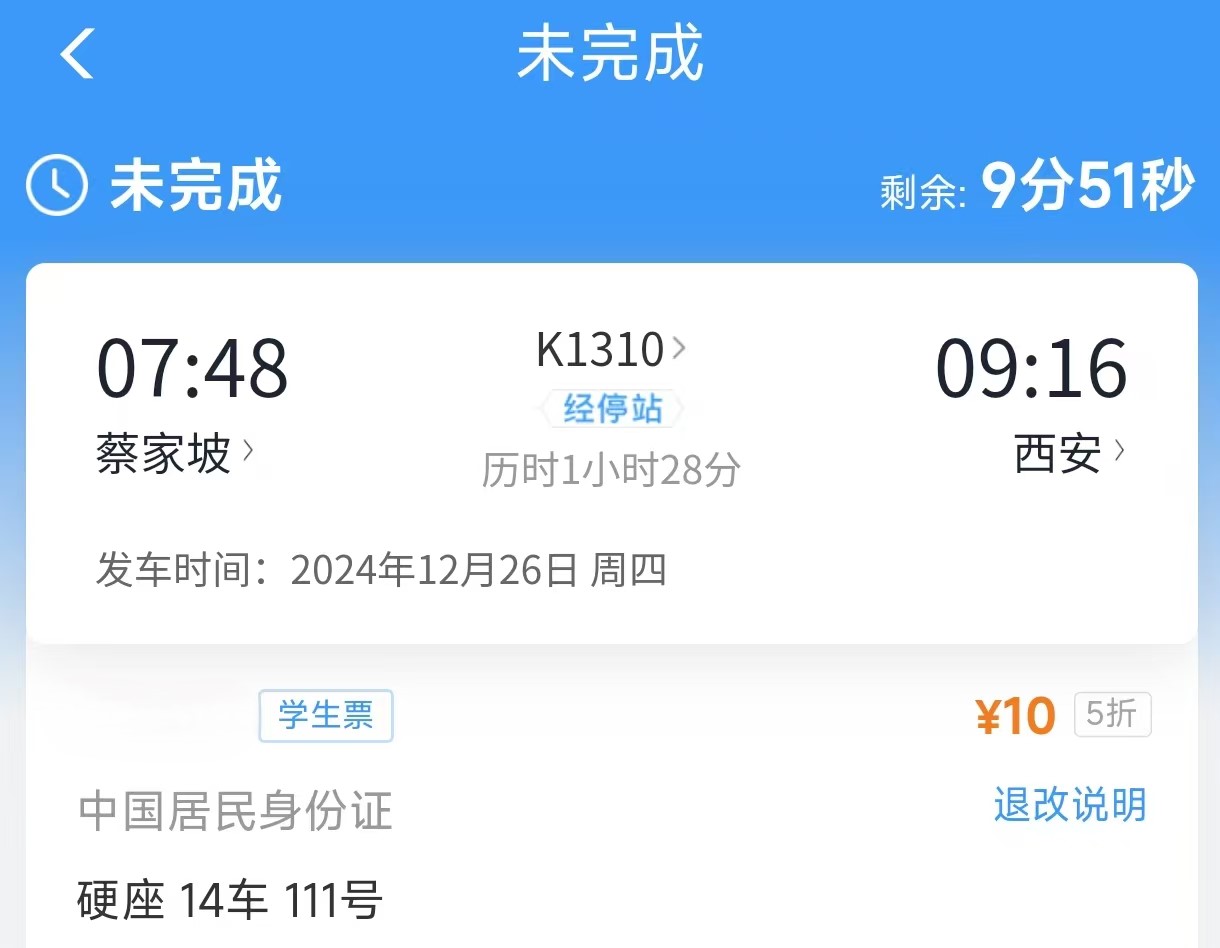Screen dimensions: 1220x948
Task: Read the 退改说明 refund policy
Action: pyautogui.click(x=1069, y=805)
